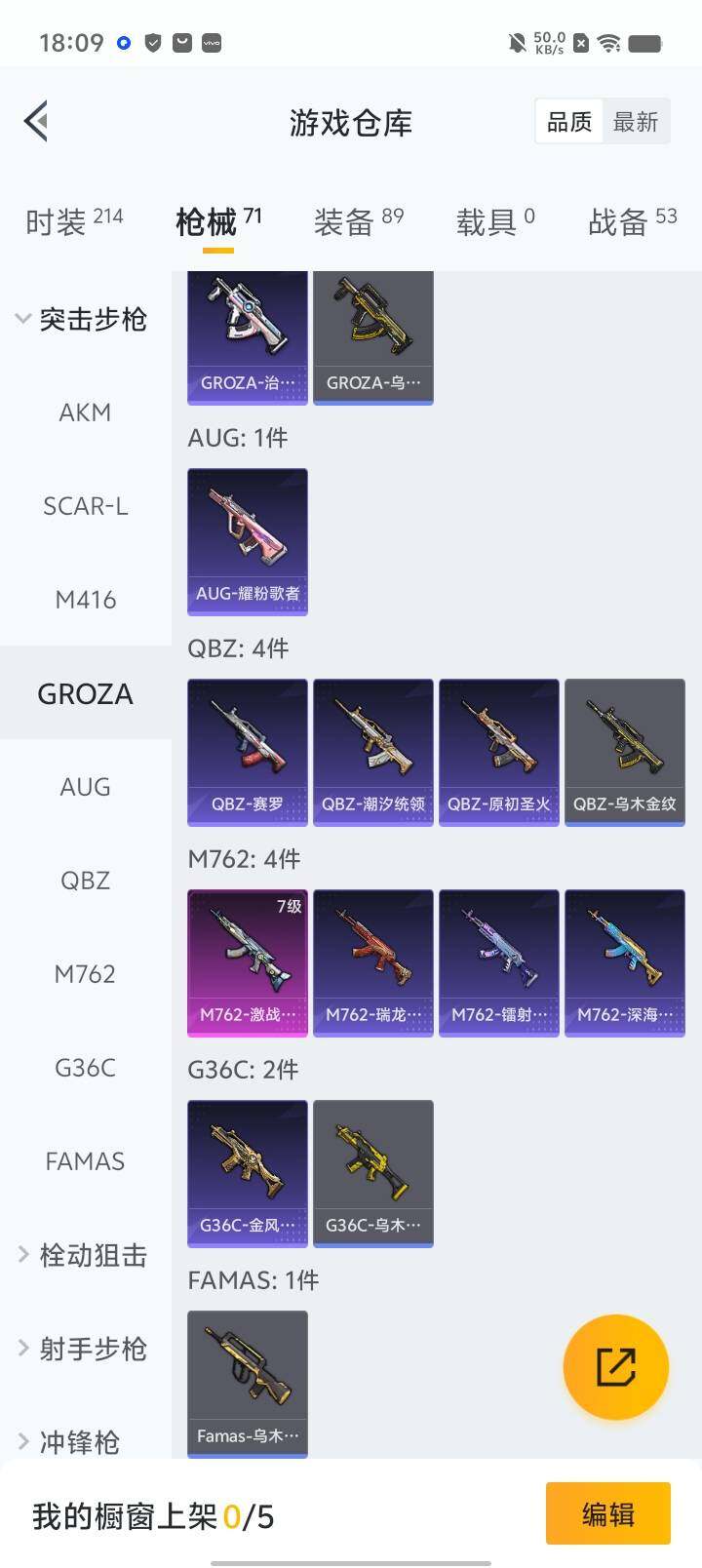Open the level 7 M762-激战 skin
This screenshot has height=1568, width=702.
pyautogui.click(x=248, y=962)
